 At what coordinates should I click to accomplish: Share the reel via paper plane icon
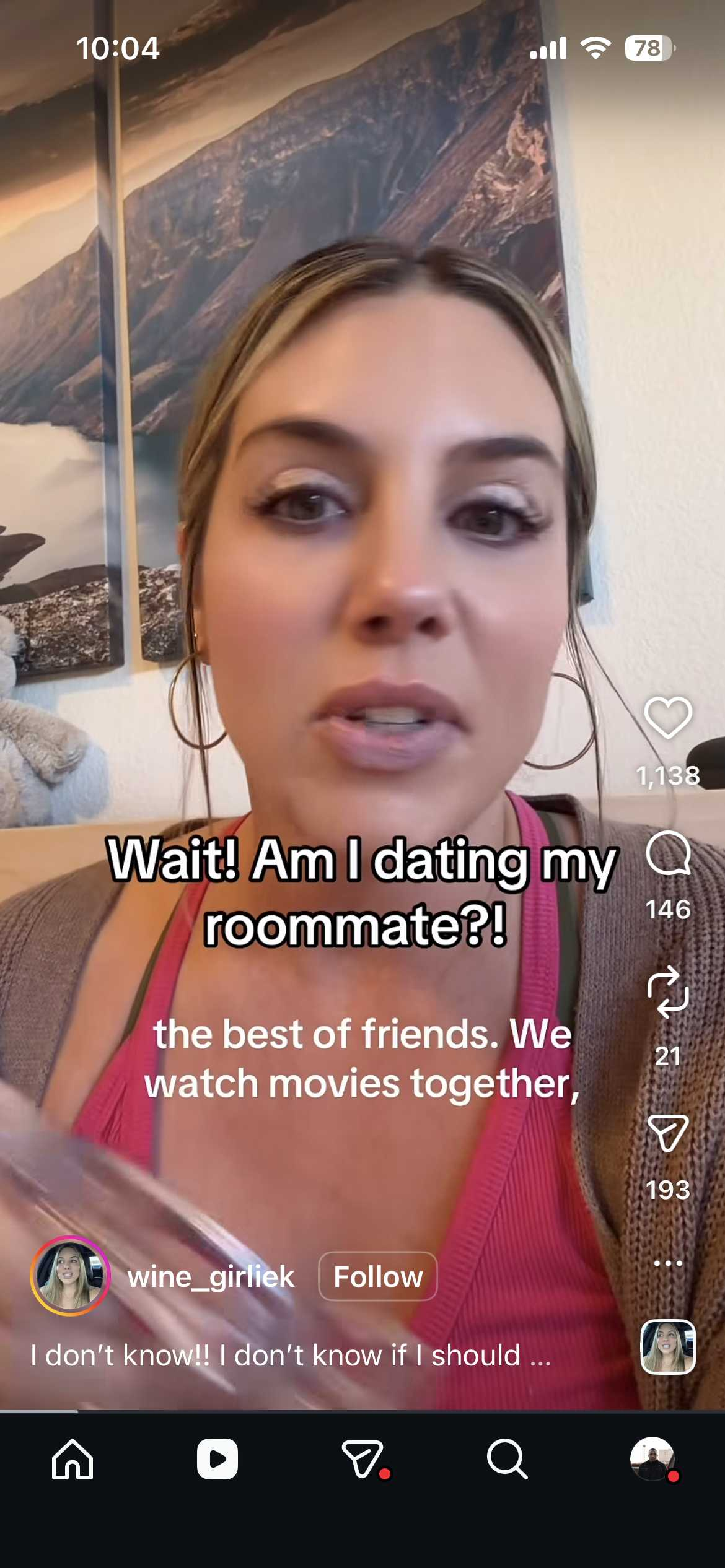coord(667,1134)
